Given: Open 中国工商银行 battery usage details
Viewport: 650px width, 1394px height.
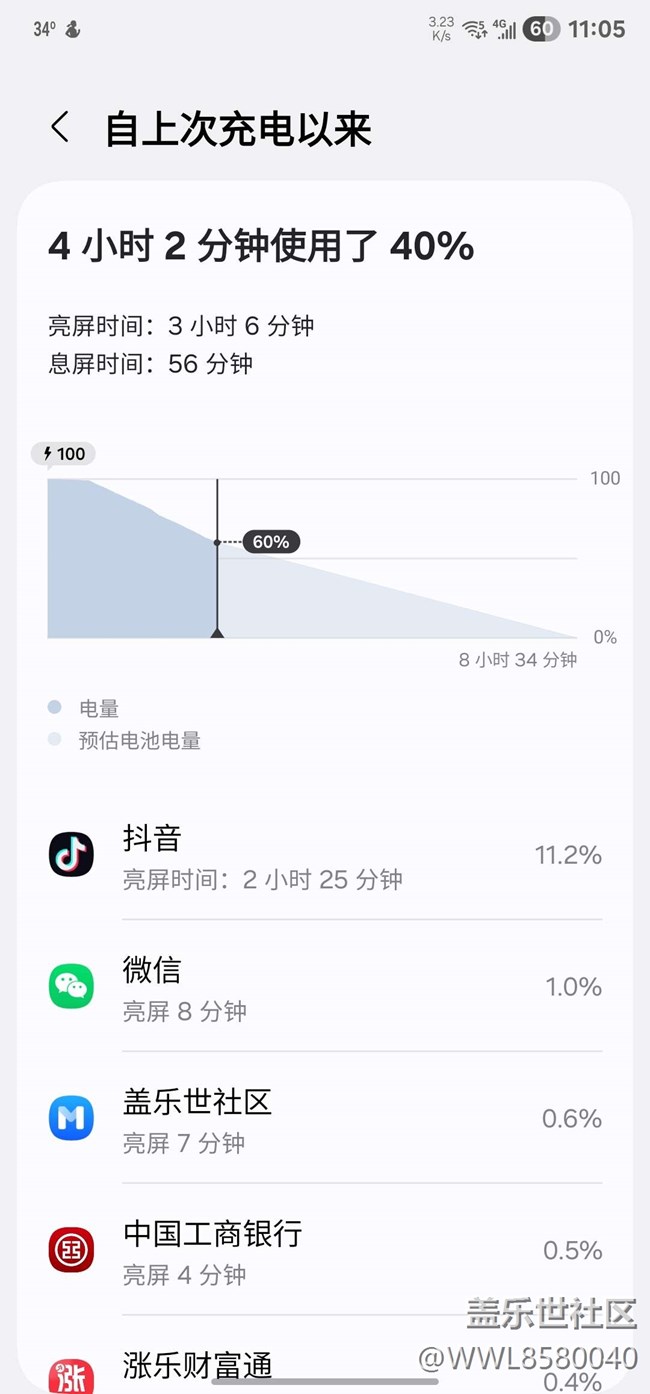Looking at the screenshot, I should (x=325, y=1250).
